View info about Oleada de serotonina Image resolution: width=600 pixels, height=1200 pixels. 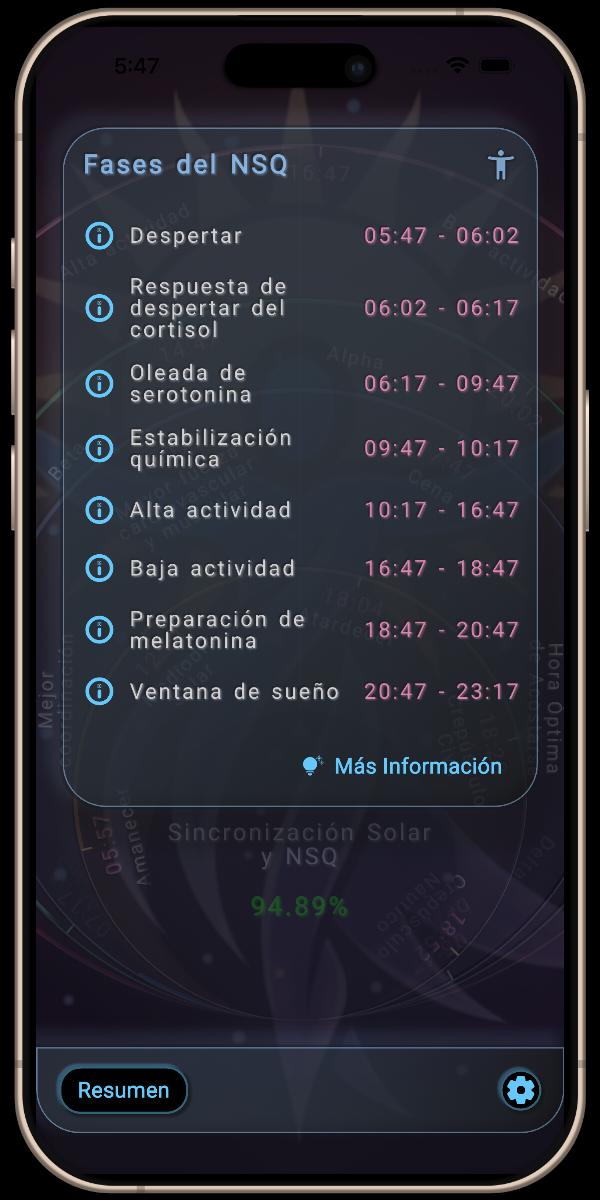pos(99,383)
